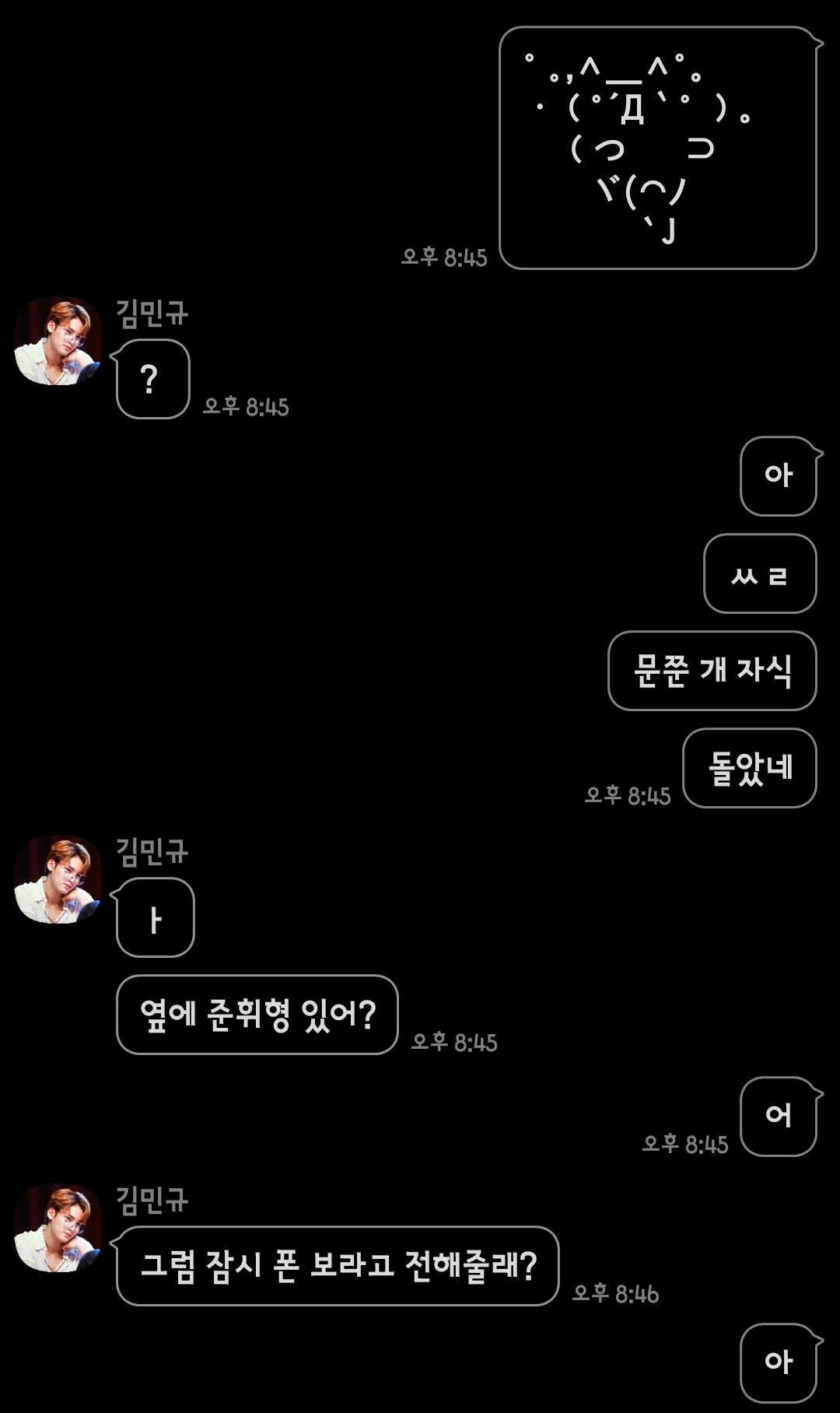View 김민규's profile from the '그럼 잠시 폰 보라고 전해줄래?' message

click(x=58, y=1228)
